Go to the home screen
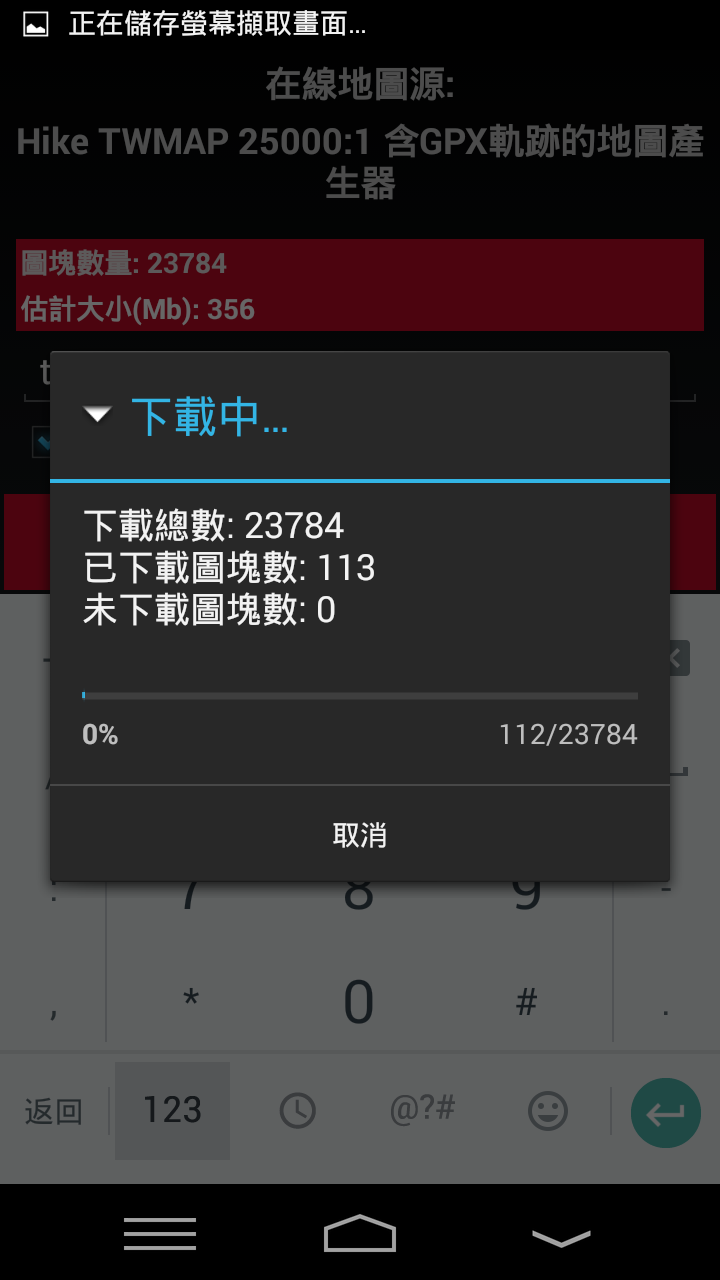 tap(360, 1234)
